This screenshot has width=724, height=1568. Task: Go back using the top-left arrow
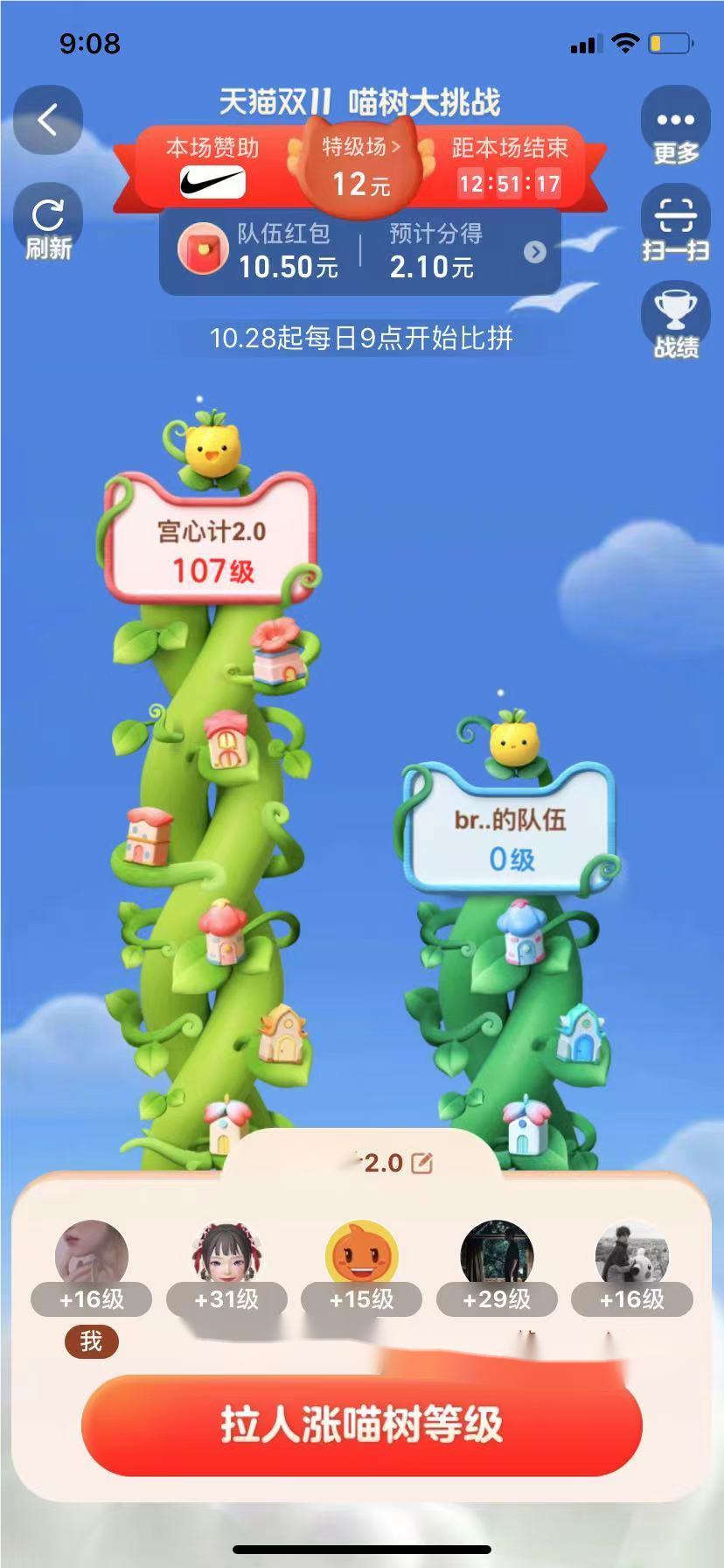pos(48,120)
